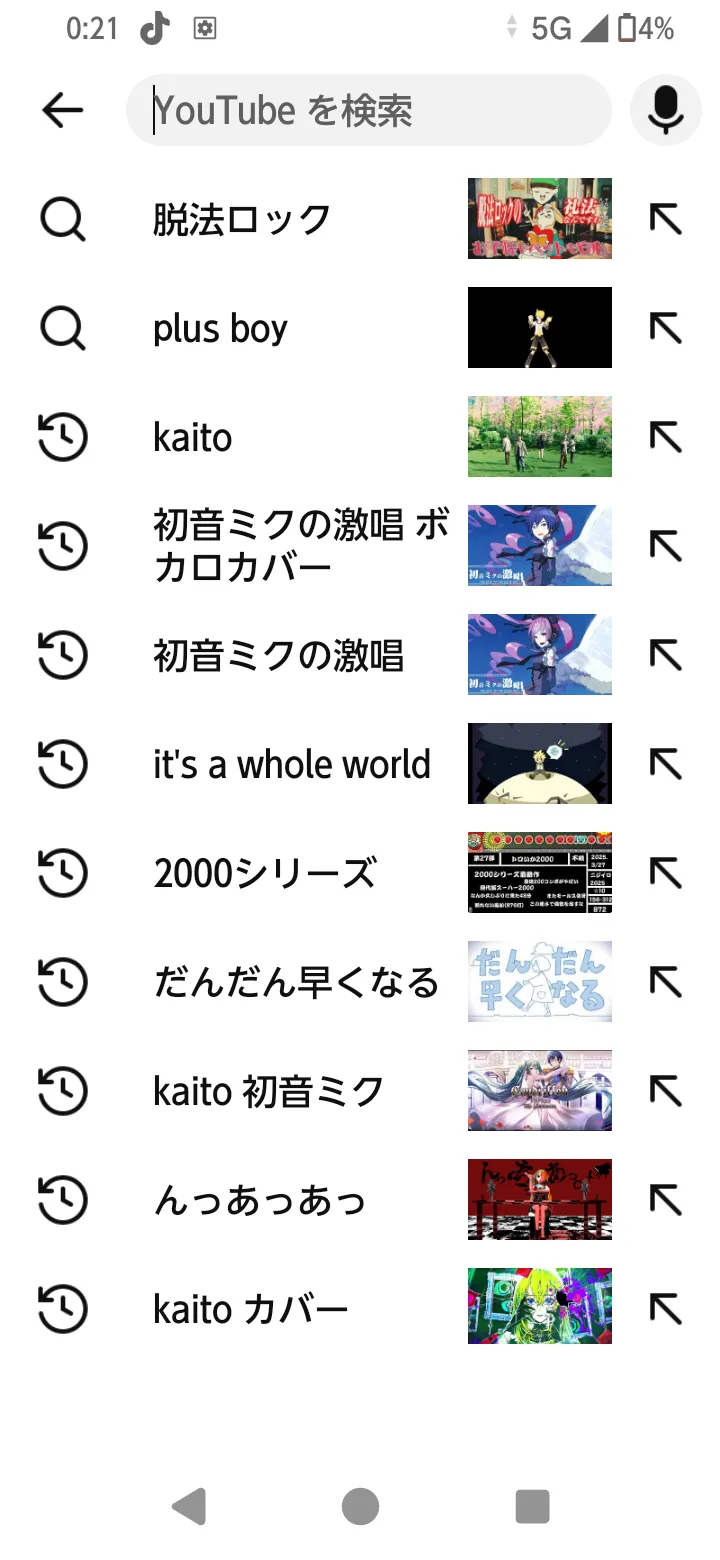Screen dimensions: 720x1560
Task: Focus the YouTube を検索 search field
Action: point(370,110)
